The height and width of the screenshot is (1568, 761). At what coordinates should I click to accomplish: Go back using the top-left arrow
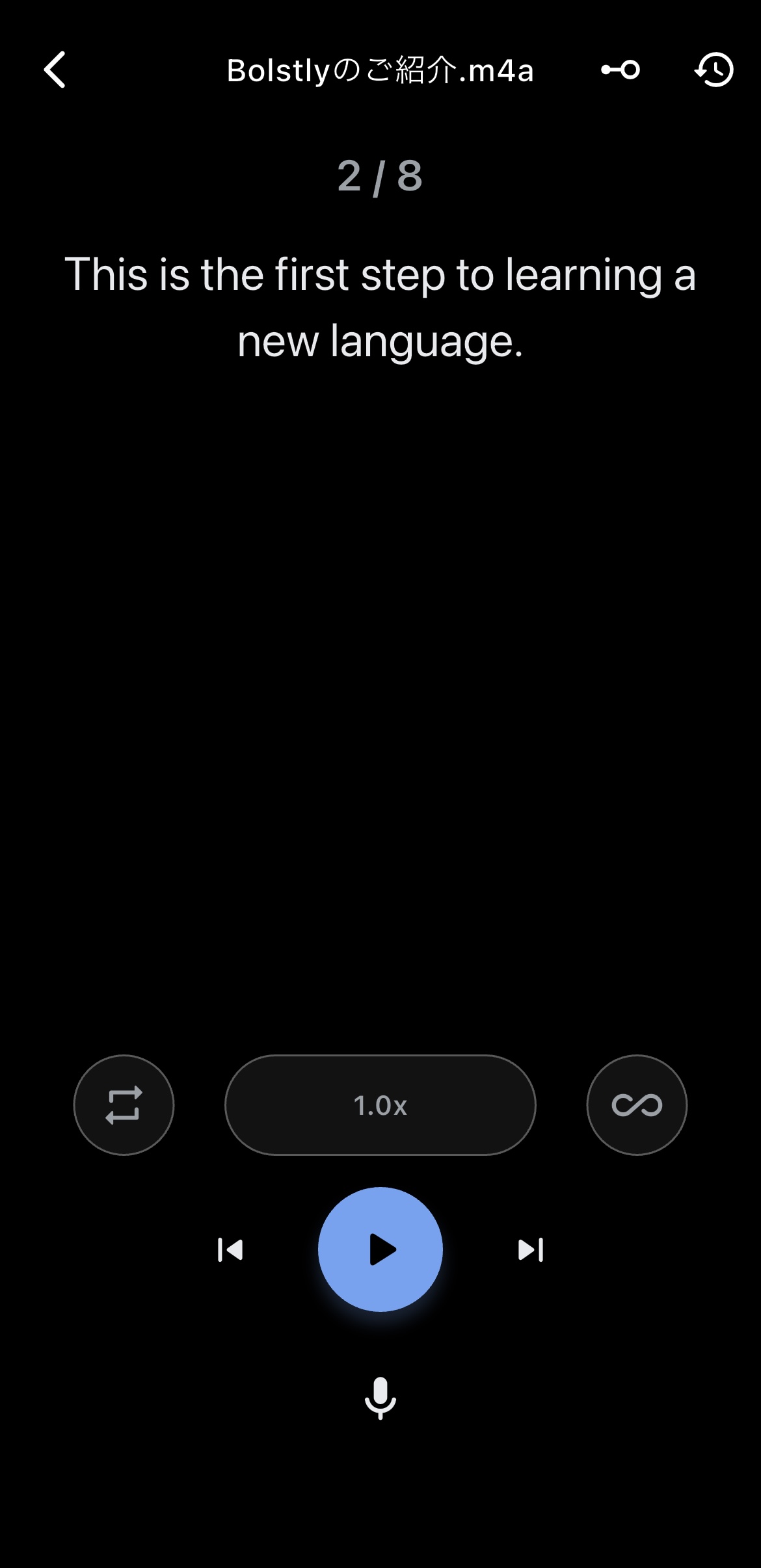(55, 70)
